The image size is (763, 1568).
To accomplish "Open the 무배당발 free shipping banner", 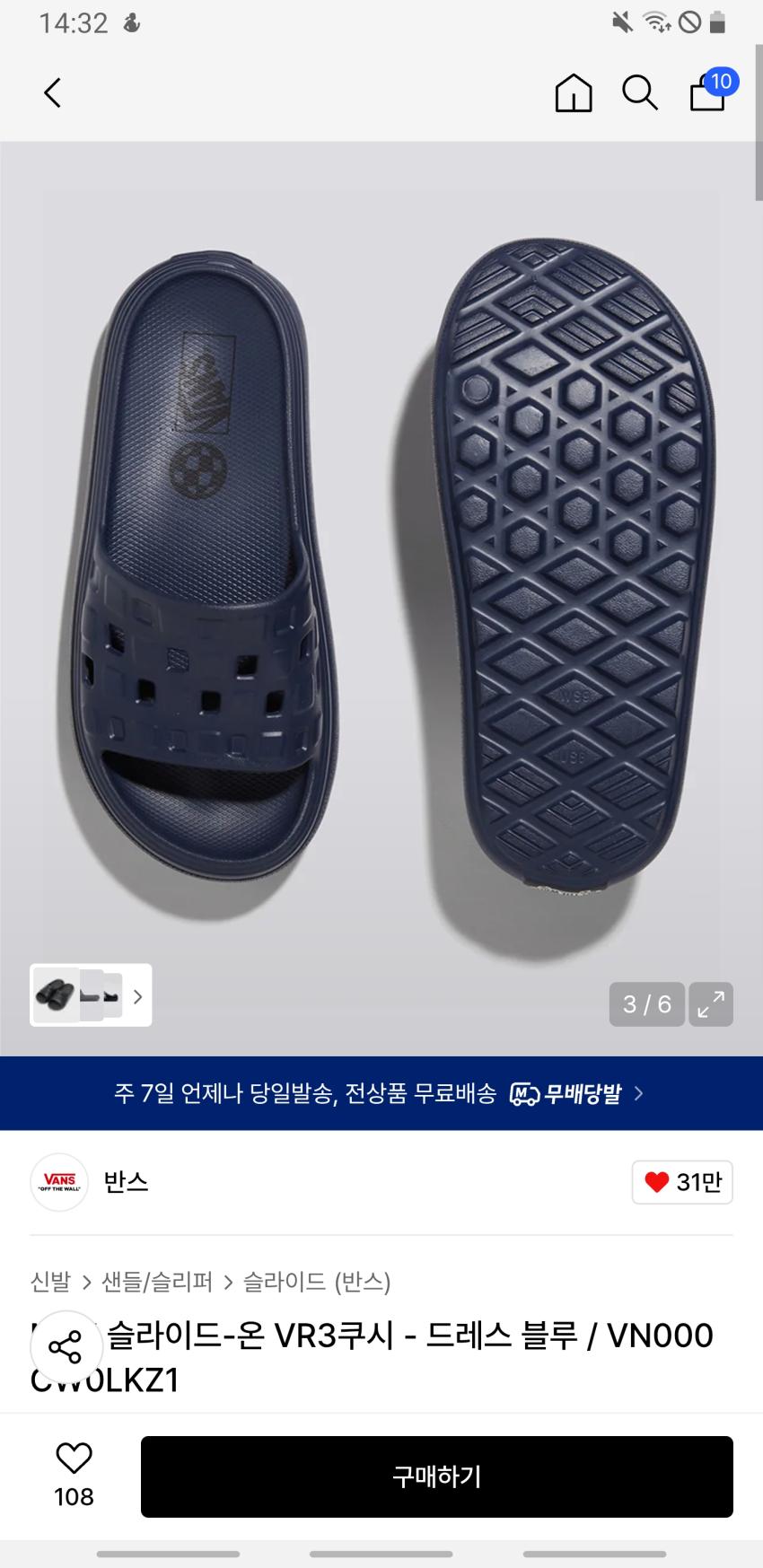I will click(x=381, y=1093).
